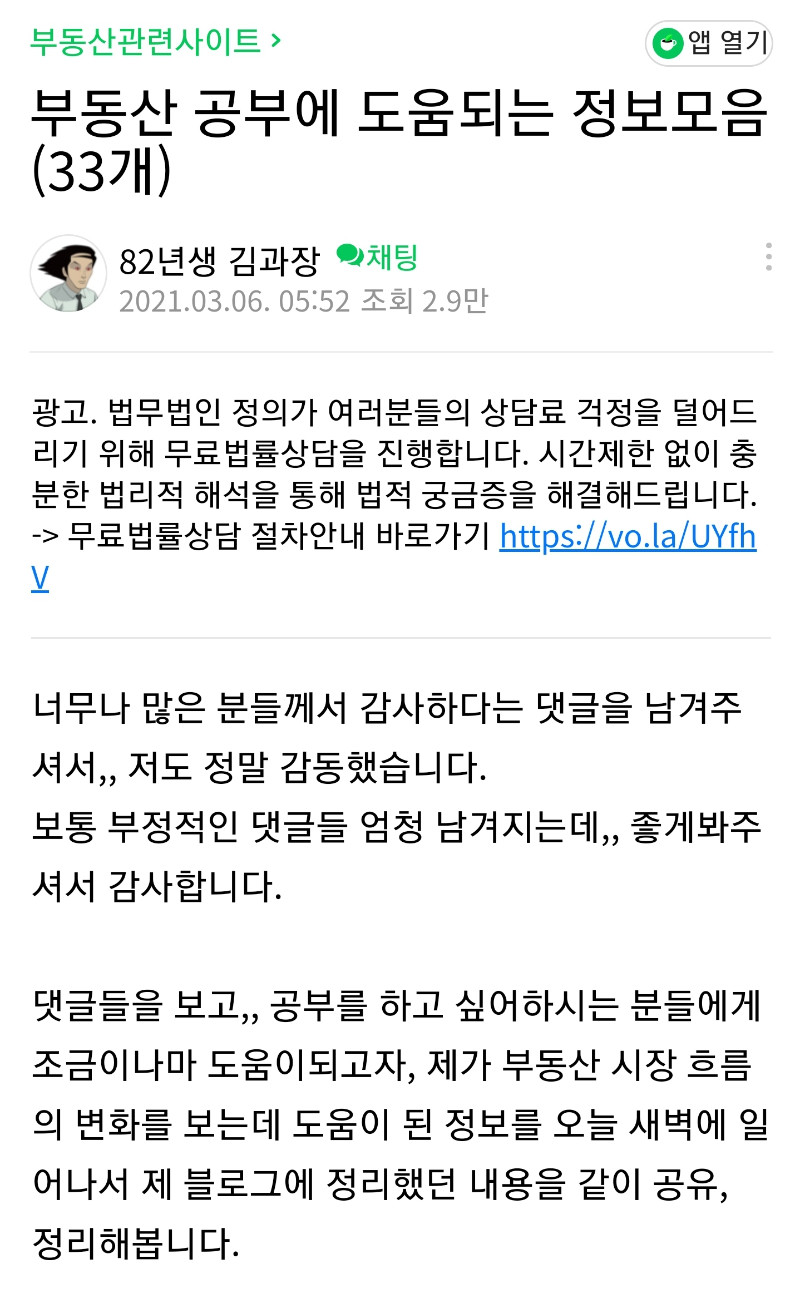This screenshot has height=1303, width=800.
Task: Start a chat via 채팅
Action: coord(377,258)
